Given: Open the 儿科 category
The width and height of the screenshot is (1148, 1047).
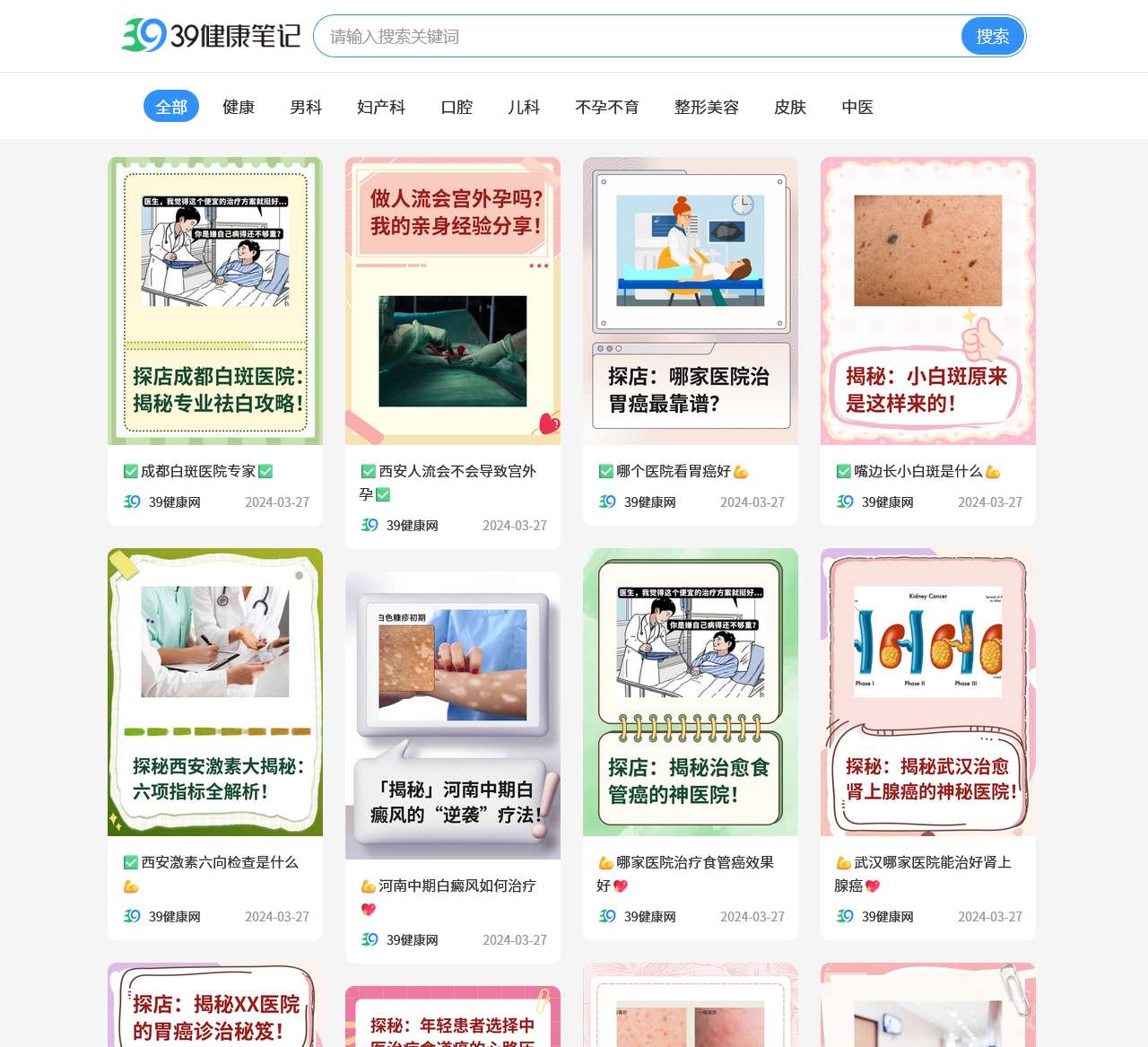Looking at the screenshot, I should coord(524,107).
